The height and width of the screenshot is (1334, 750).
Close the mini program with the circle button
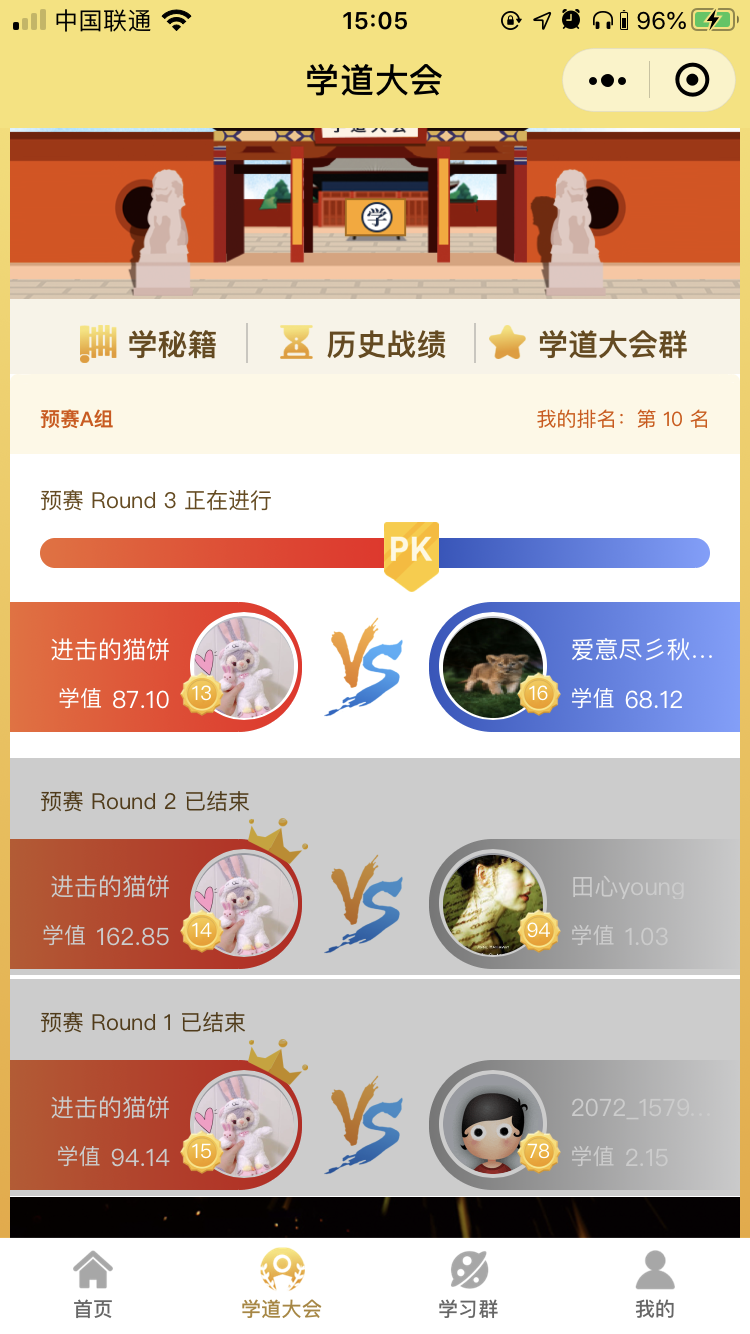point(692,80)
